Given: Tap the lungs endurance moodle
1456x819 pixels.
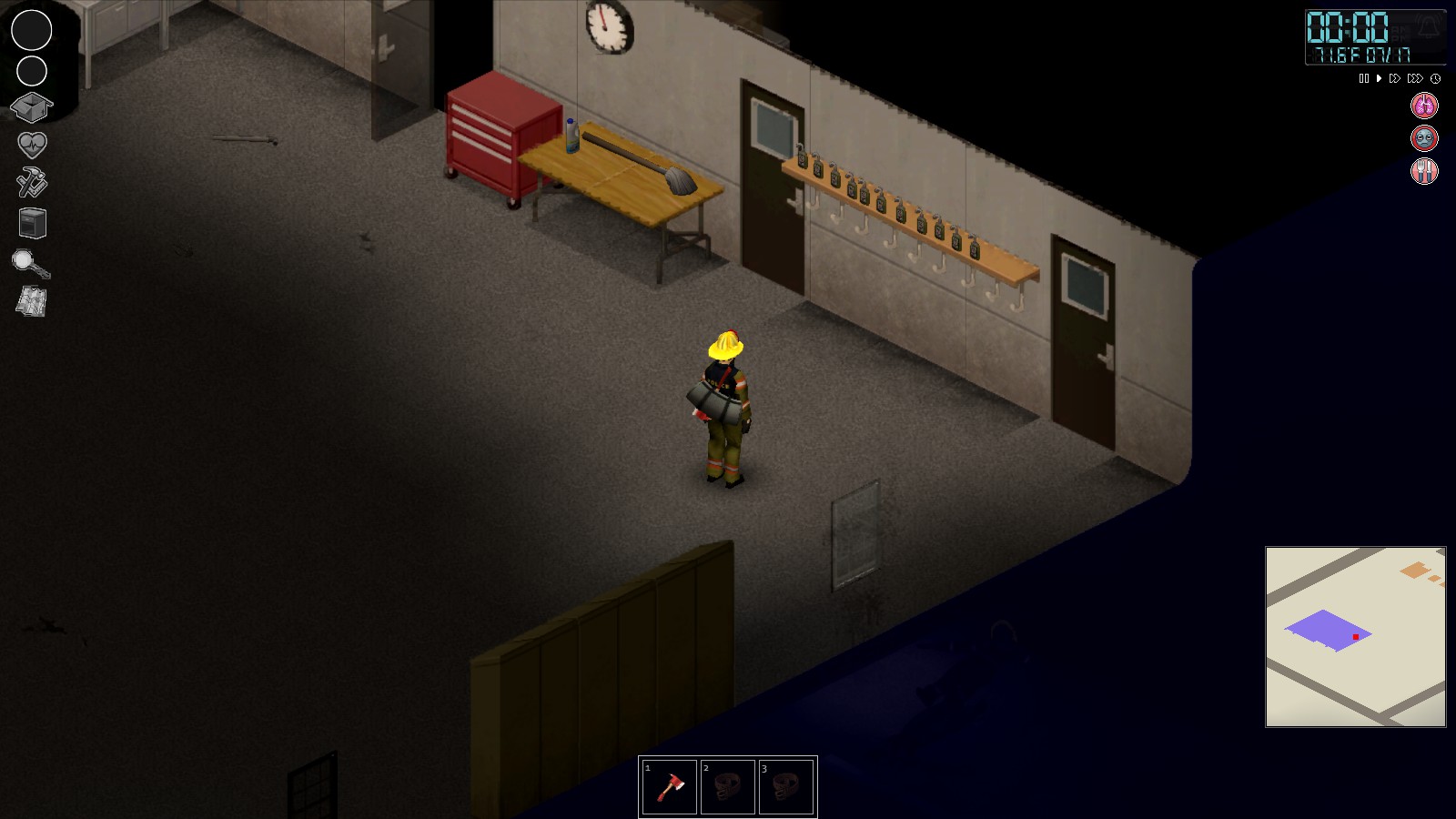Looking at the screenshot, I should [1424, 106].
